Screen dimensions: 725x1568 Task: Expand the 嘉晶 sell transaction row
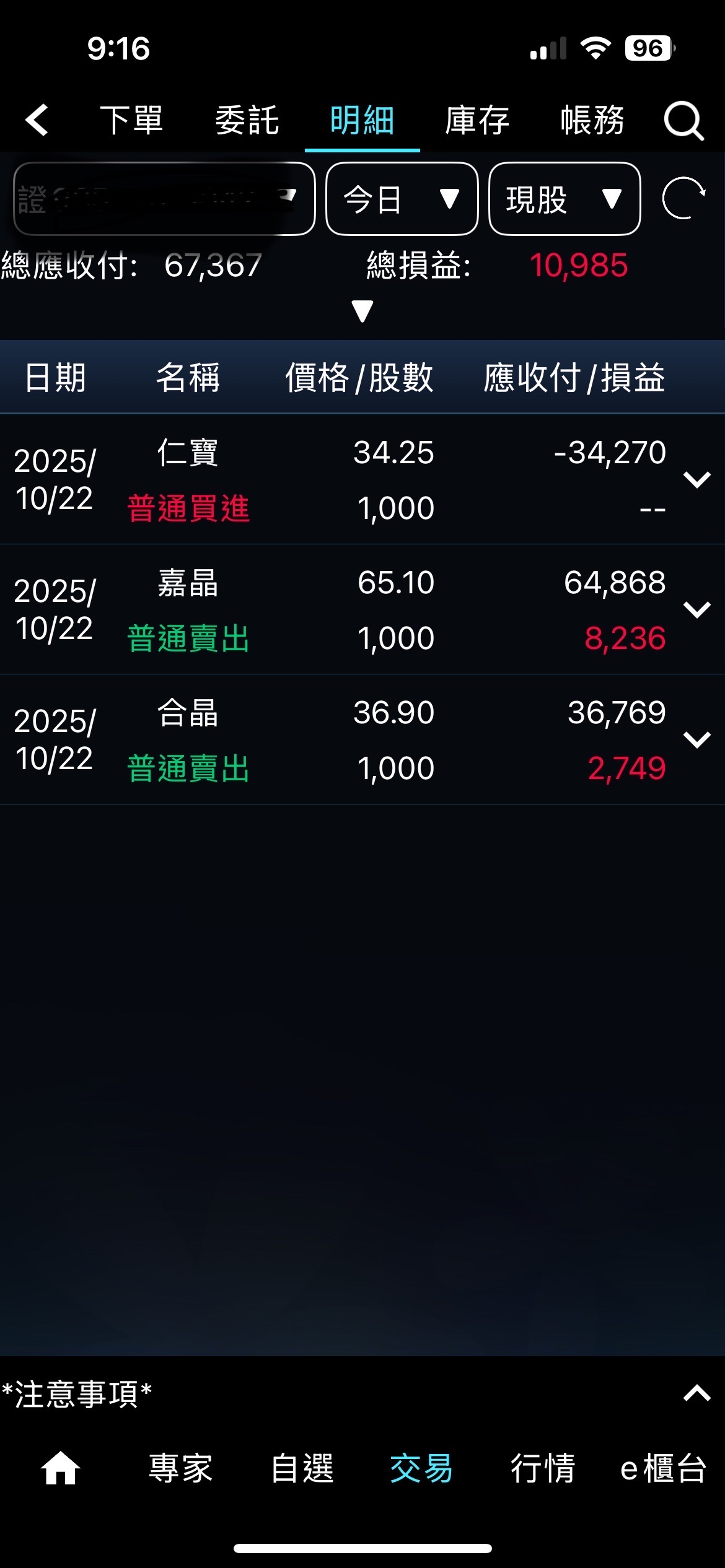[696, 609]
